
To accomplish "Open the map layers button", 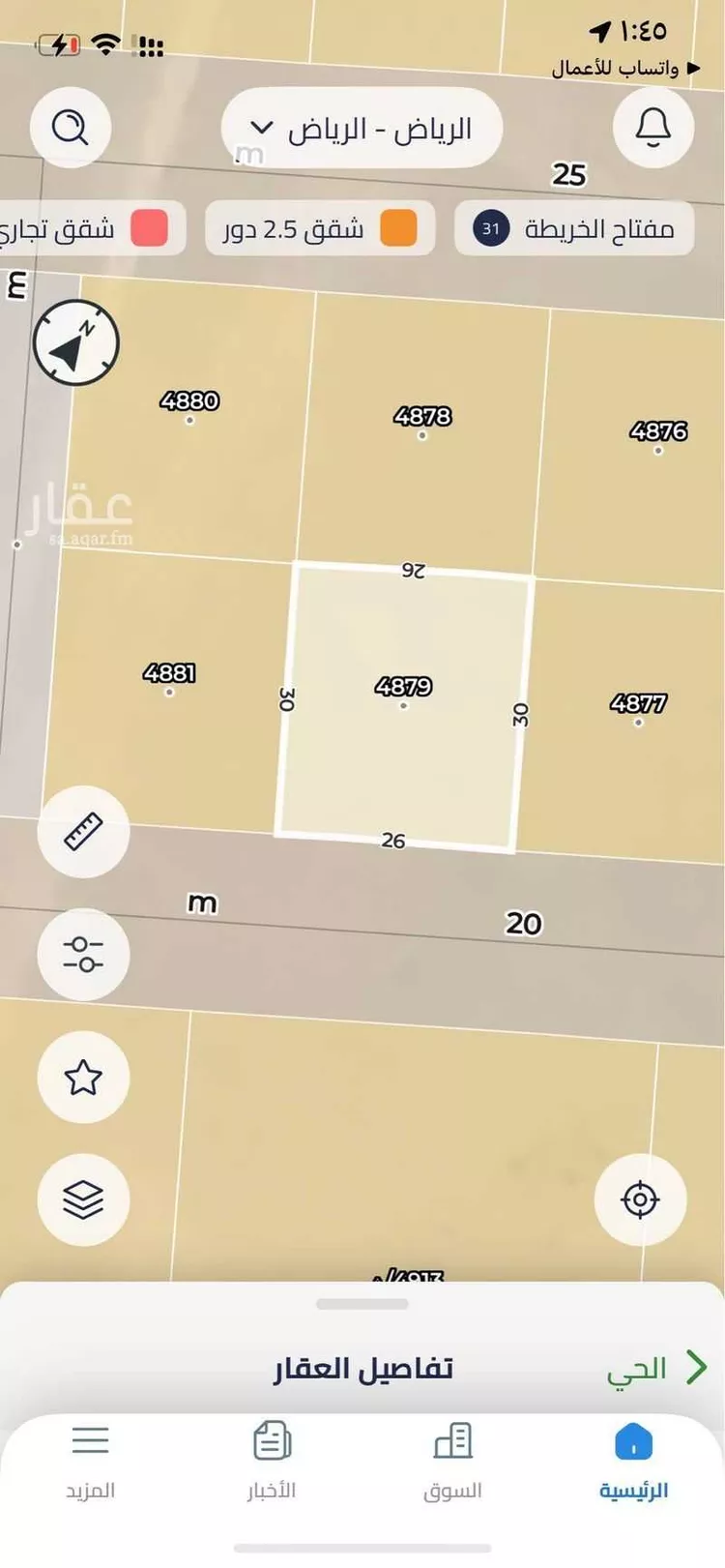I will pos(83,1199).
